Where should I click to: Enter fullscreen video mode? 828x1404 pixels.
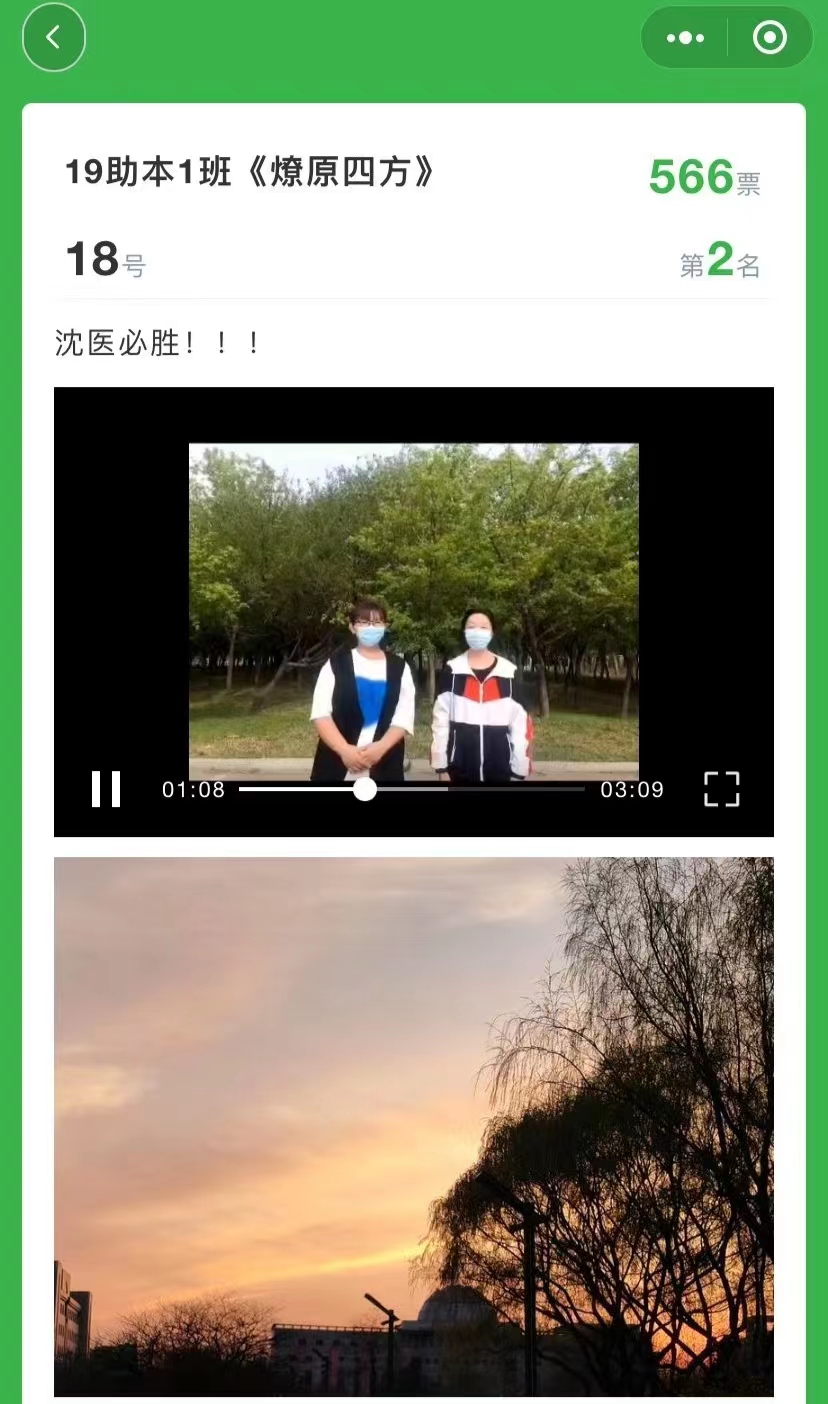(x=721, y=789)
